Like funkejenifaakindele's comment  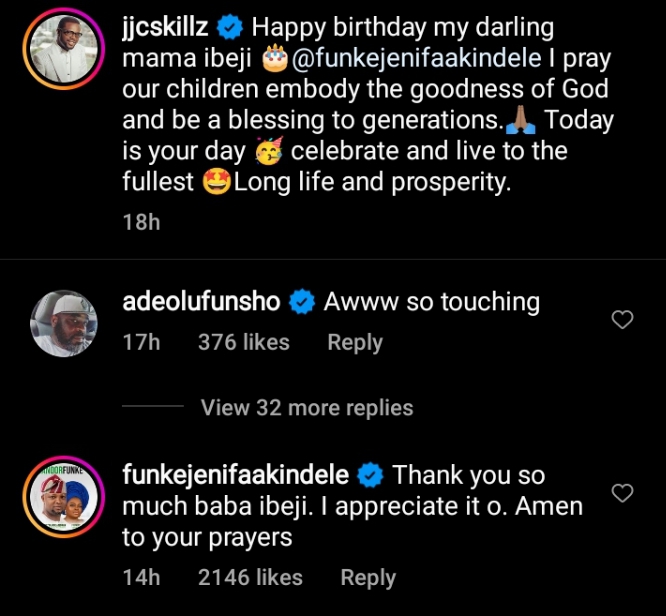tap(622, 493)
